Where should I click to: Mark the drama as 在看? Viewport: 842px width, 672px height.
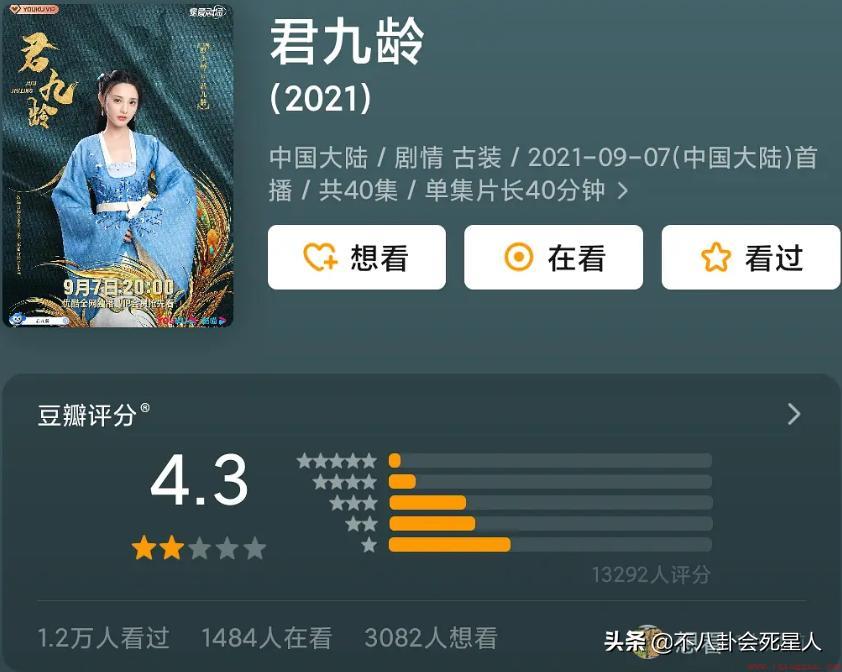[553, 258]
